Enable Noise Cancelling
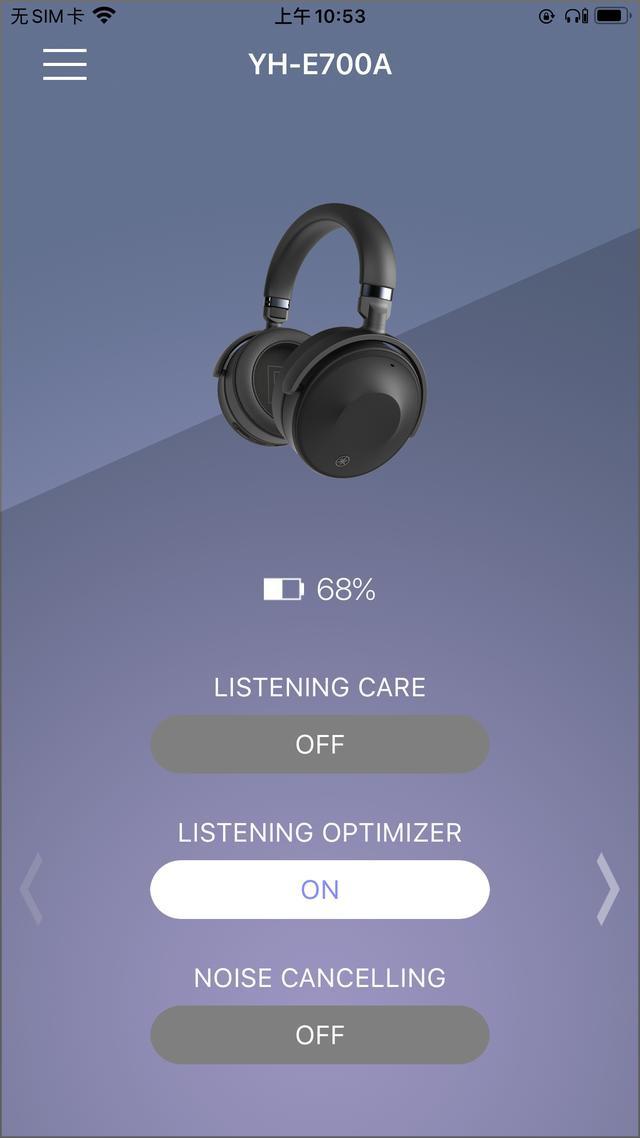 click(320, 1034)
